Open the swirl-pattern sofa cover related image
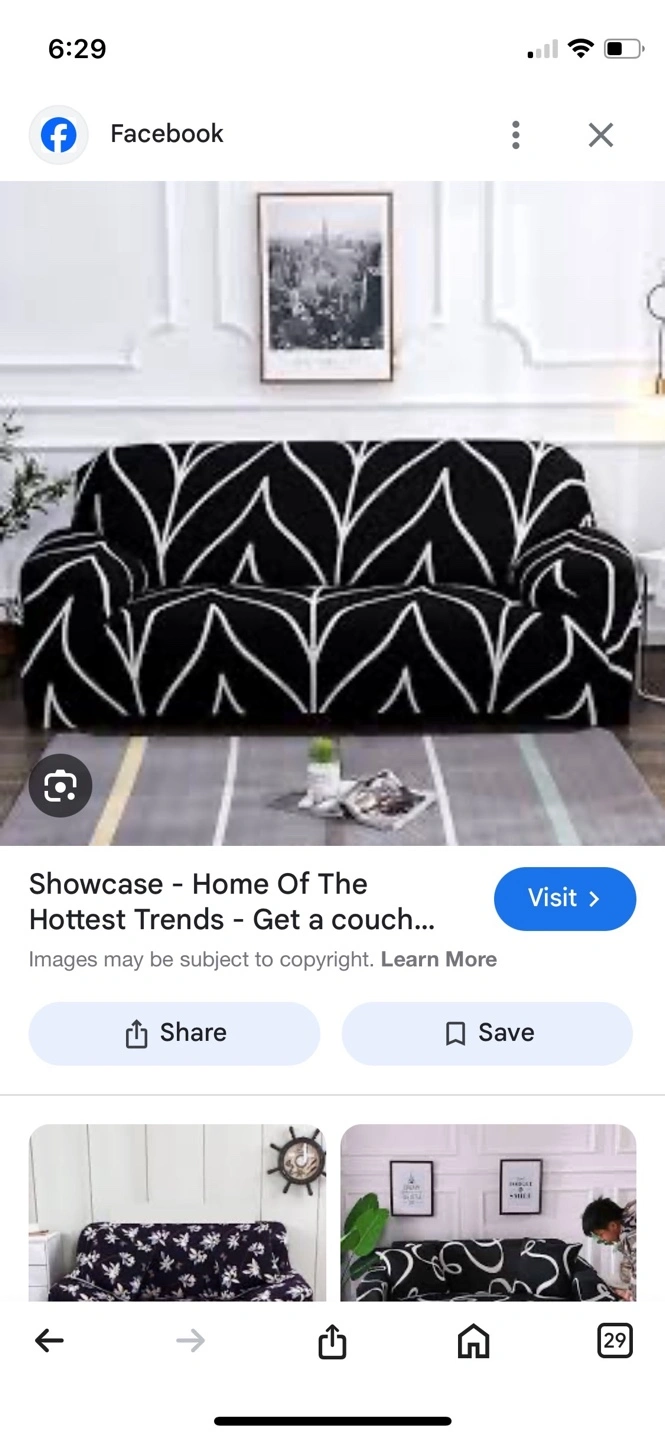 point(488,1212)
